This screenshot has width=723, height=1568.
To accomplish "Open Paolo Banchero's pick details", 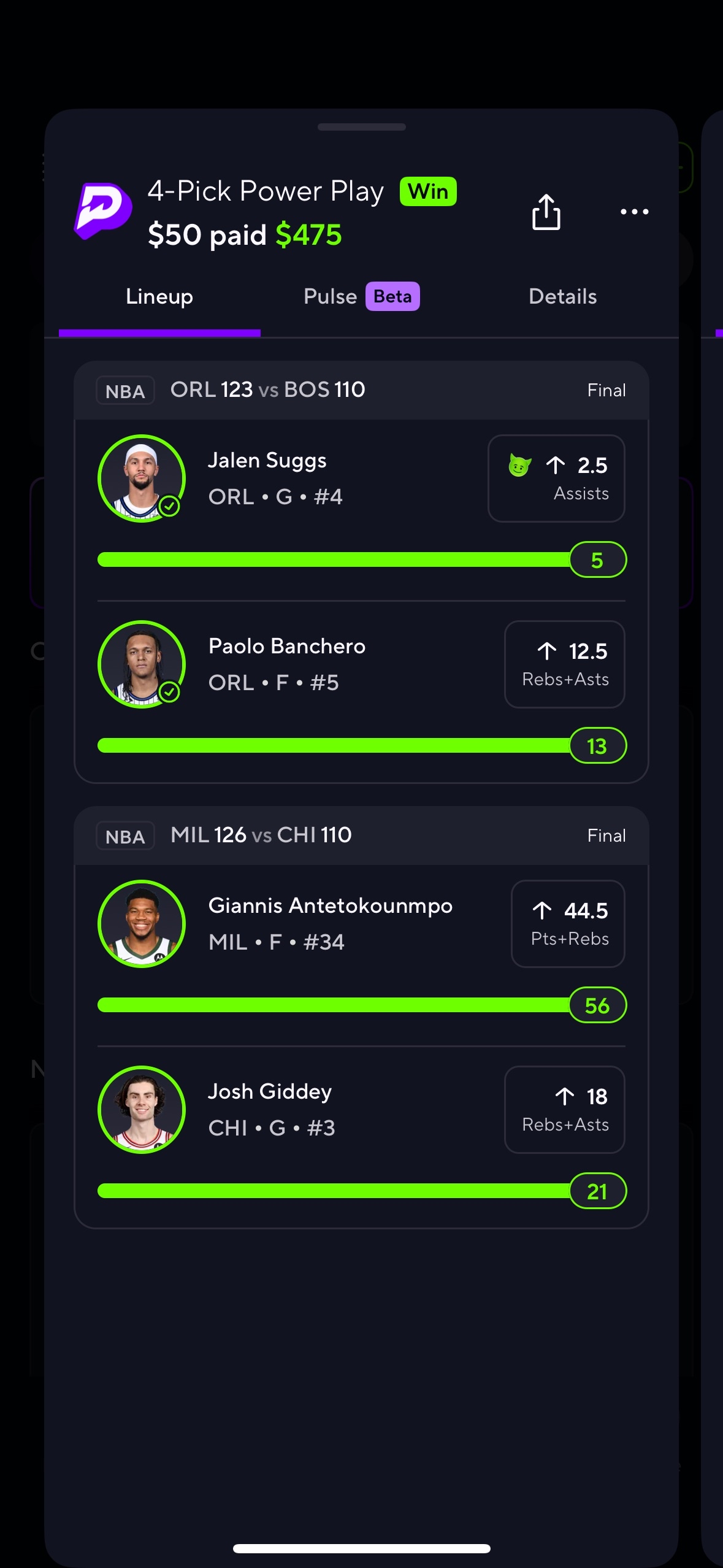I will pyautogui.click(x=286, y=664).
